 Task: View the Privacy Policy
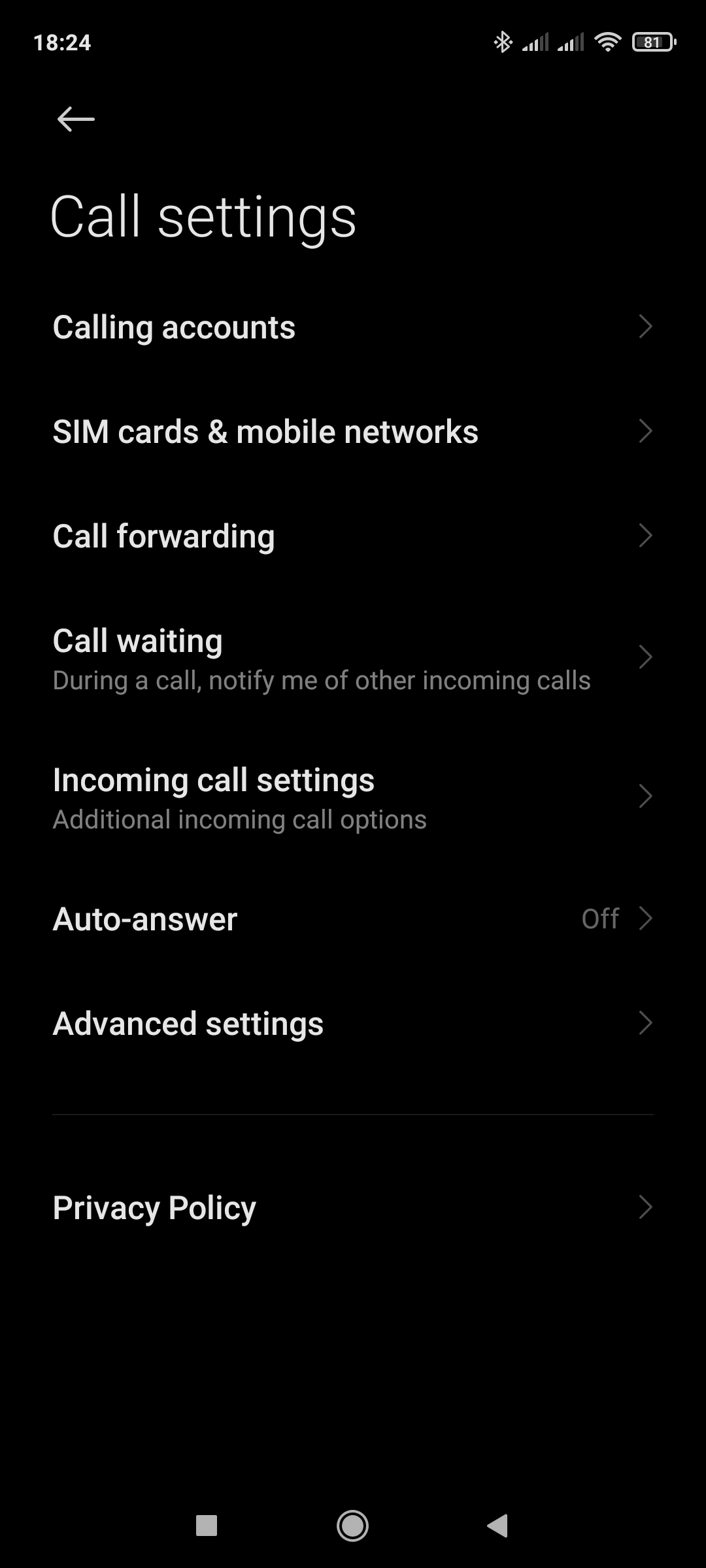point(353,1207)
